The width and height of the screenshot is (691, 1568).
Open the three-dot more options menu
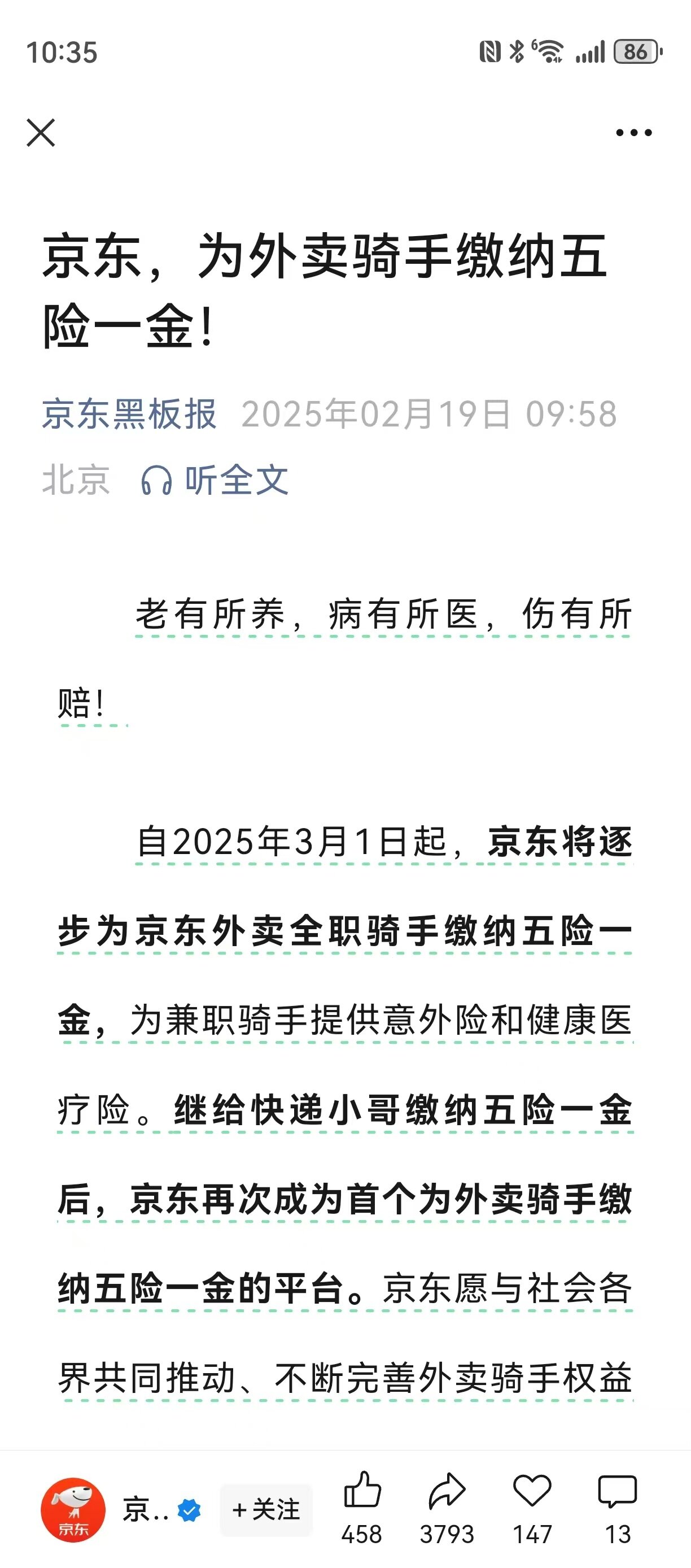tap(633, 133)
